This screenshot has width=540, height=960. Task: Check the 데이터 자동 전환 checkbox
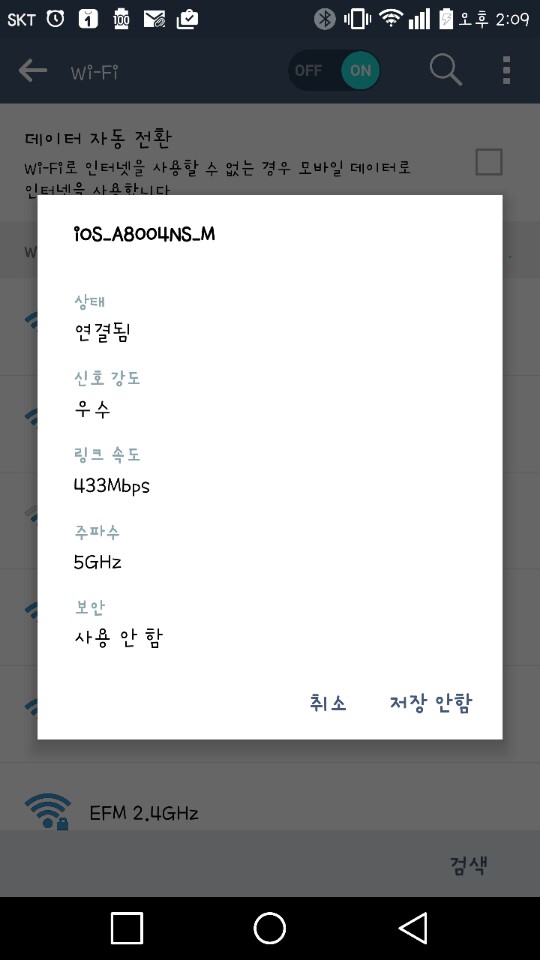coord(489,162)
